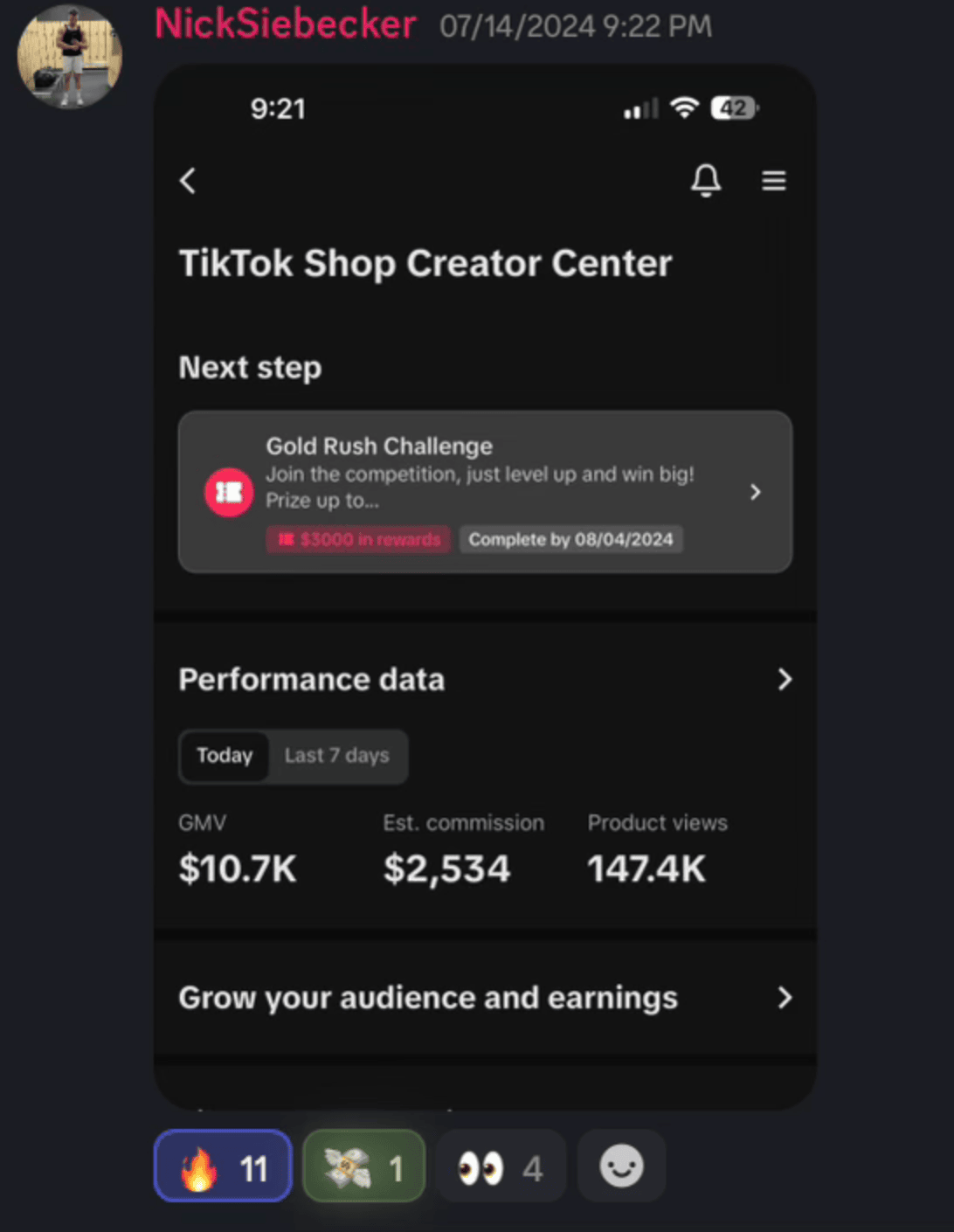Open the add reaction emoji picker
954x1232 pixels.
pos(621,1166)
